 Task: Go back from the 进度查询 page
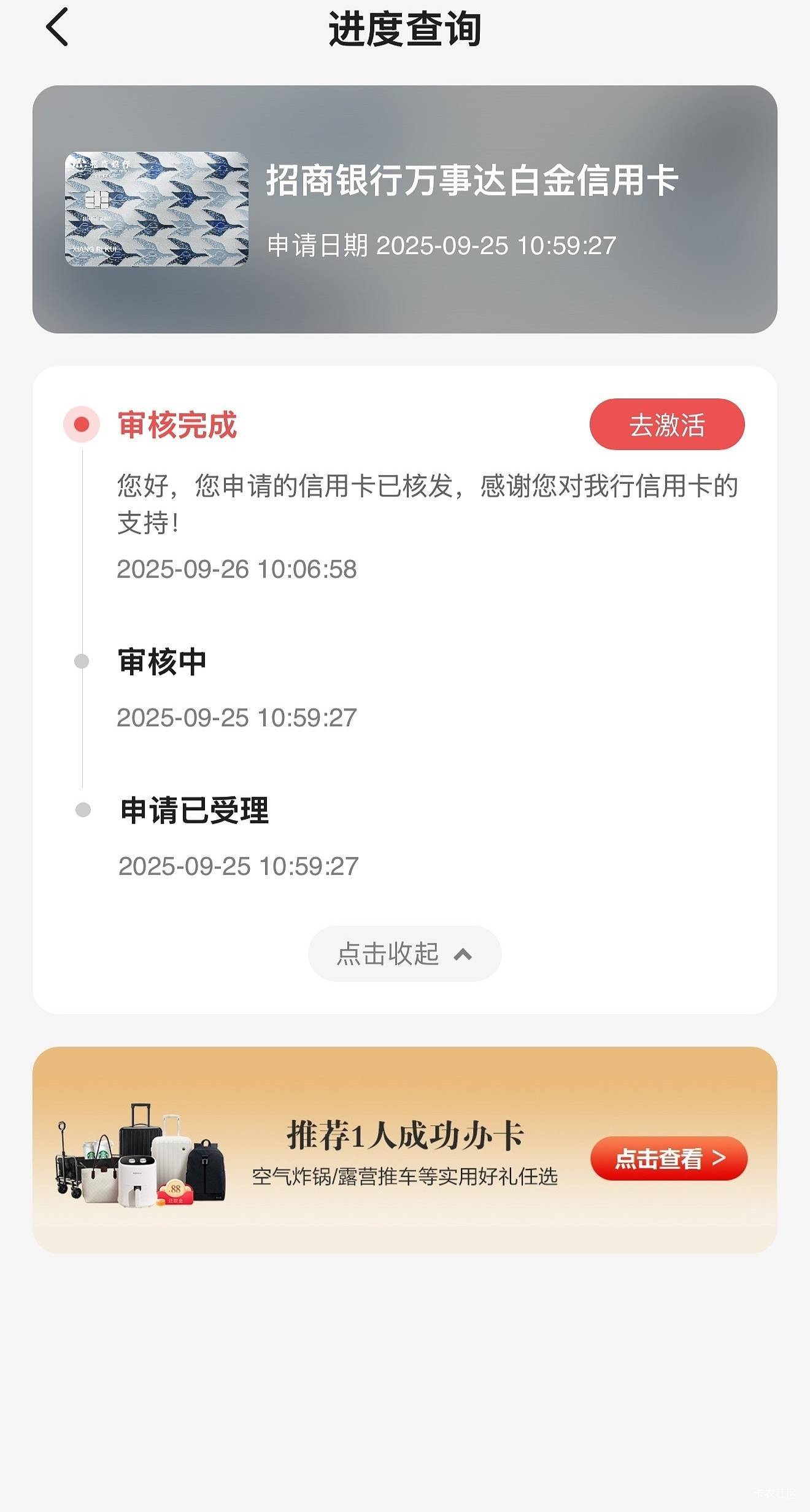click(x=57, y=28)
